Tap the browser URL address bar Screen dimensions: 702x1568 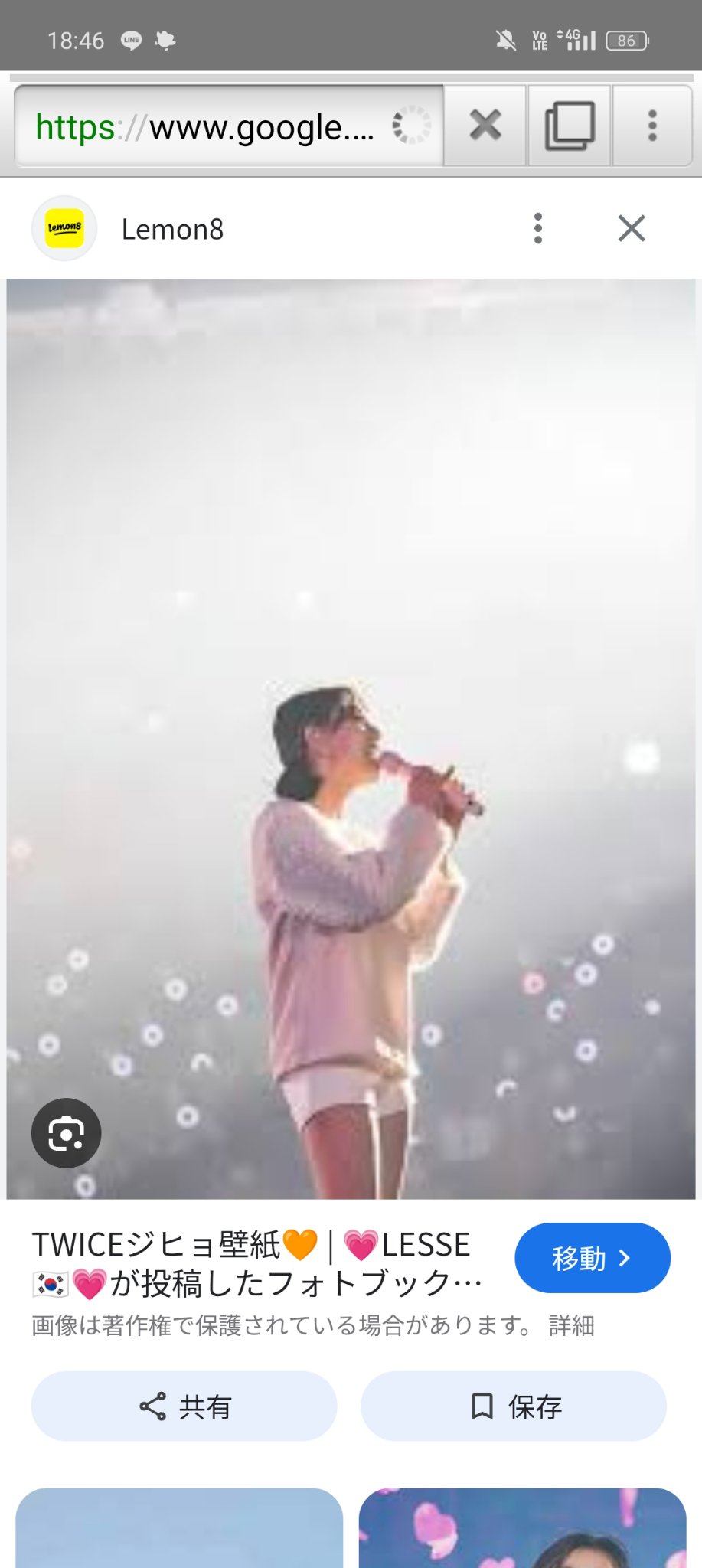(x=207, y=126)
